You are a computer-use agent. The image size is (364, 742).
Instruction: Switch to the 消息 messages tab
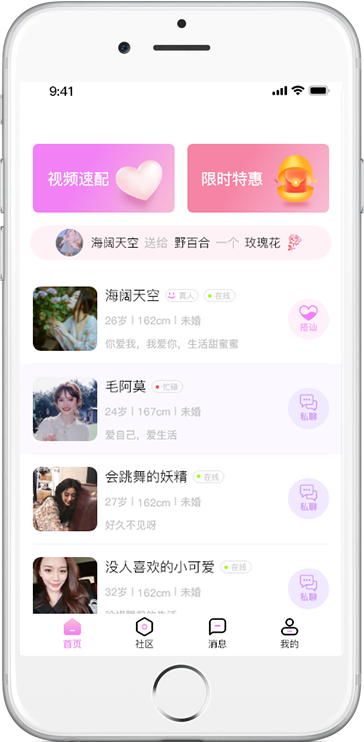click(x=217, y=633)
